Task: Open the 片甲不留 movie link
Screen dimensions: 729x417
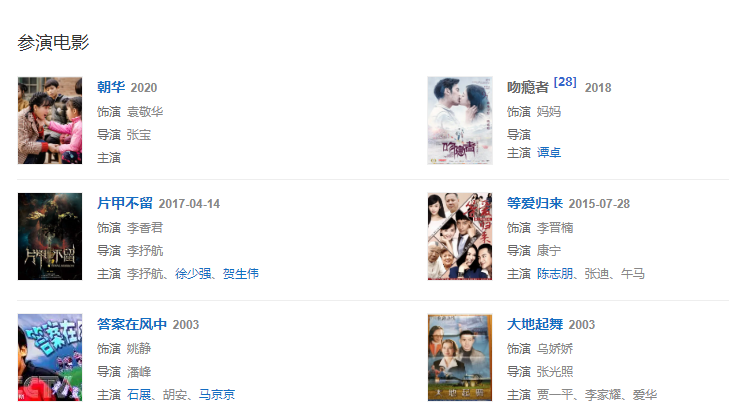Action: pos(124,203)
